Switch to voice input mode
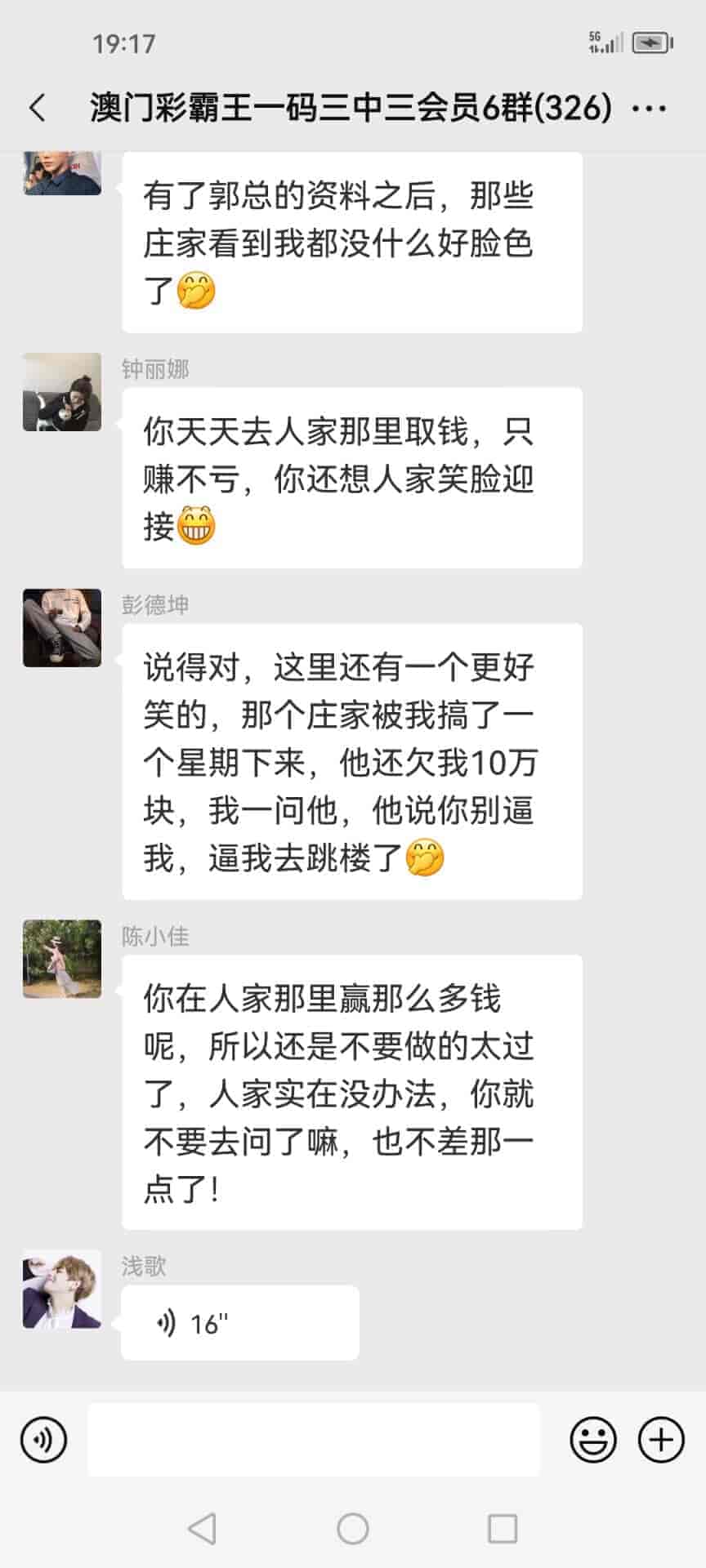The image size is (706, 1568). point(43,1440)
